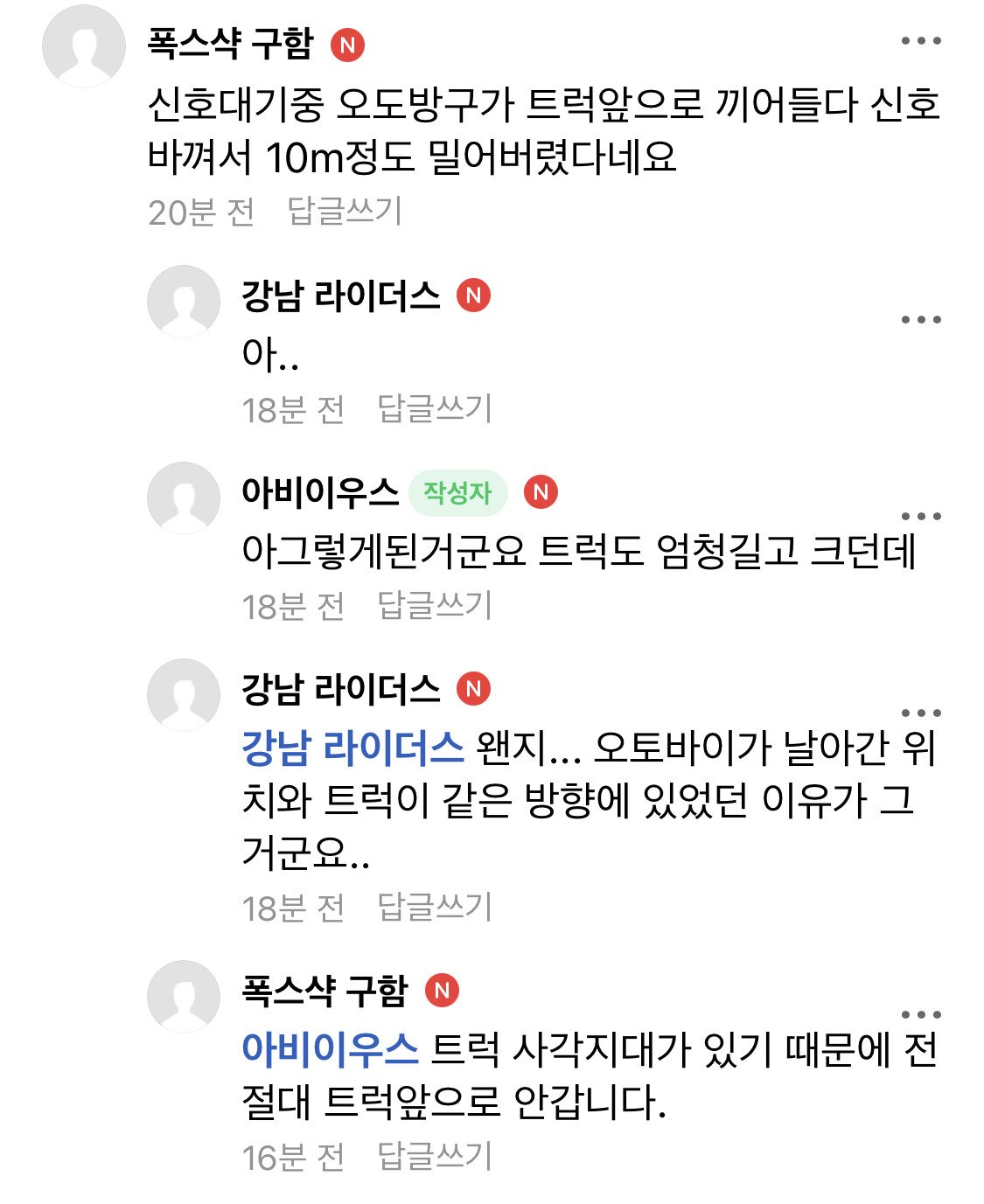
Task: Open 폭스샥 구함's profile picture at the top
Action: (84, 46)
